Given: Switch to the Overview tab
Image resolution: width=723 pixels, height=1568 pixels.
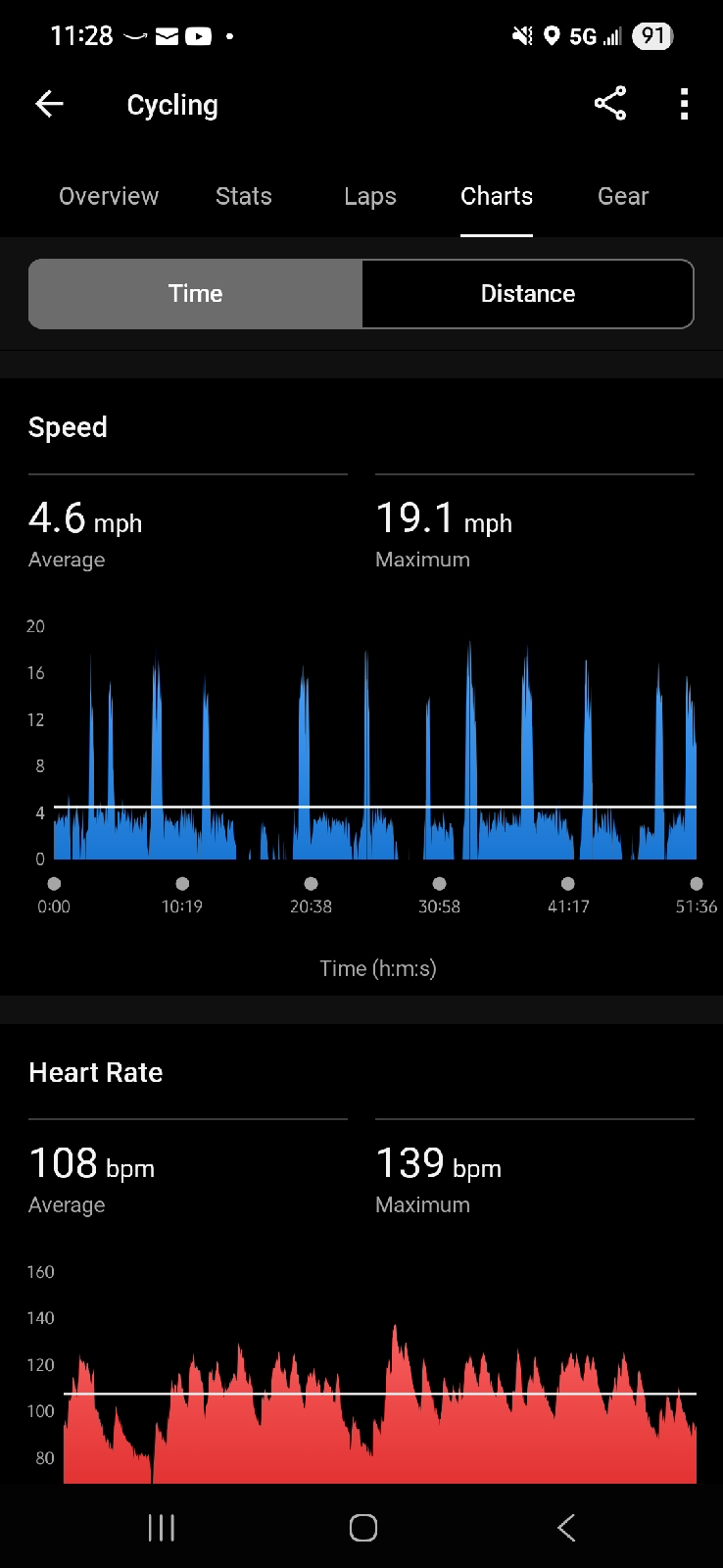Looking at the screenshot, I should pyautogui.click(x=108, y=196).
